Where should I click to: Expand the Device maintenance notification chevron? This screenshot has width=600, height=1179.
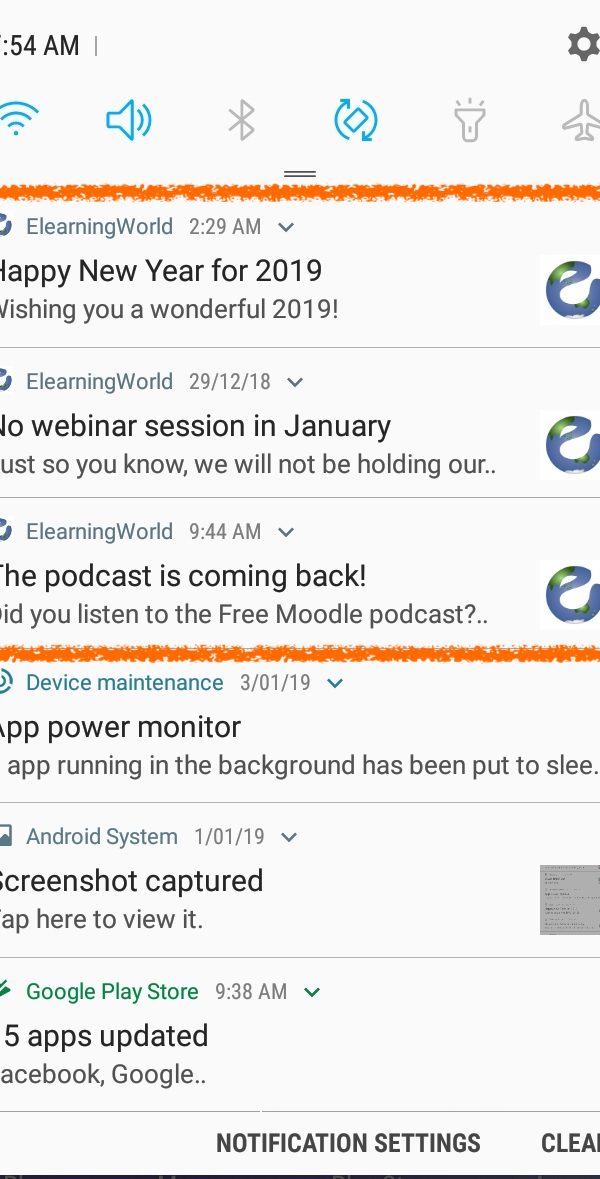(x=335, y=683)
